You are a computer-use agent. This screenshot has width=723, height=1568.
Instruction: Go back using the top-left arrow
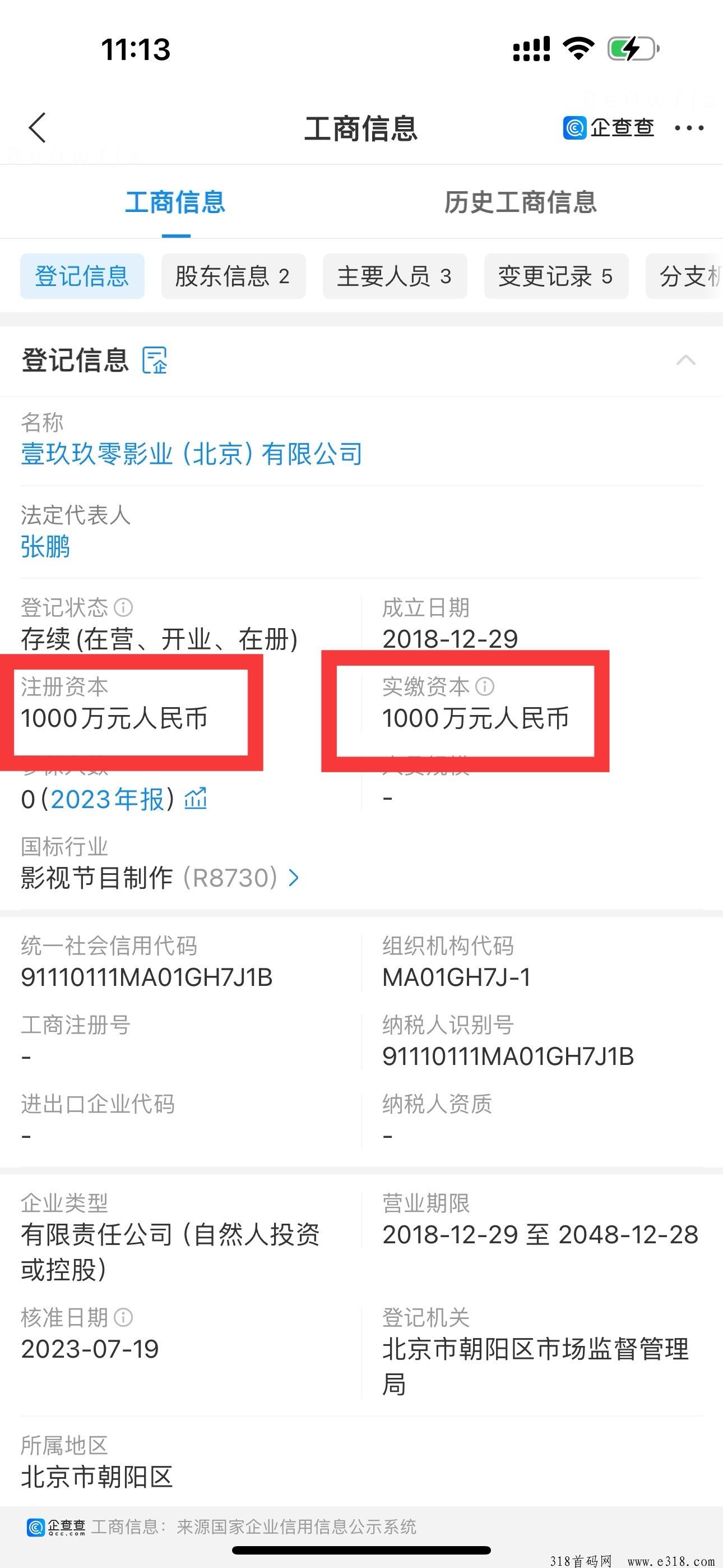tap(37, 128)
